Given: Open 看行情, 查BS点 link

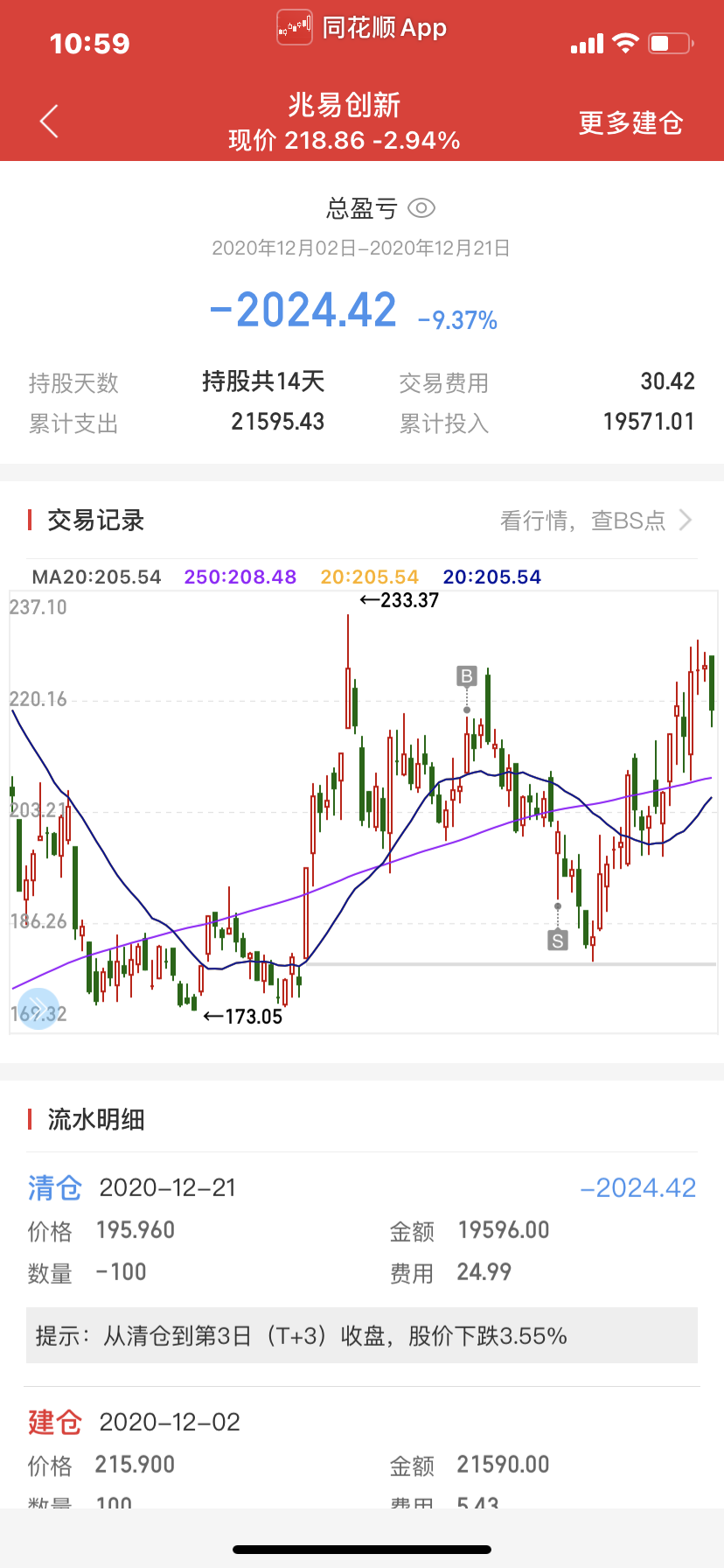Looking at the screenshot, I should [x=596, y=521].
